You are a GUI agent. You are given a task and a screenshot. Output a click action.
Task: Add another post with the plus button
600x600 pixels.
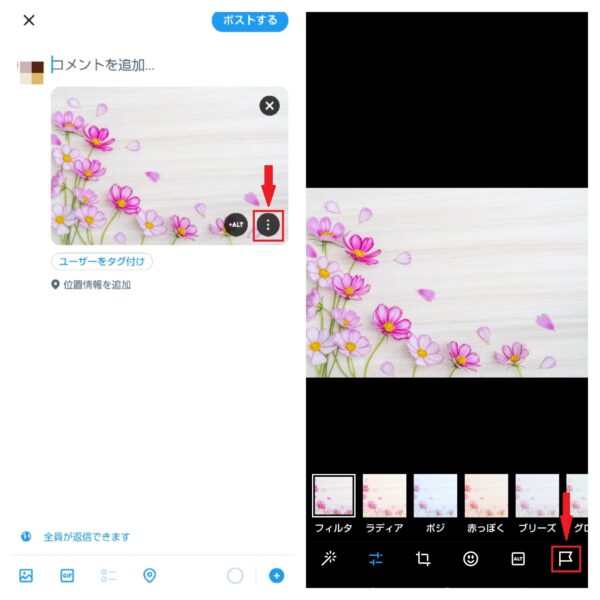pyautogui.click(x=277, y=576)
